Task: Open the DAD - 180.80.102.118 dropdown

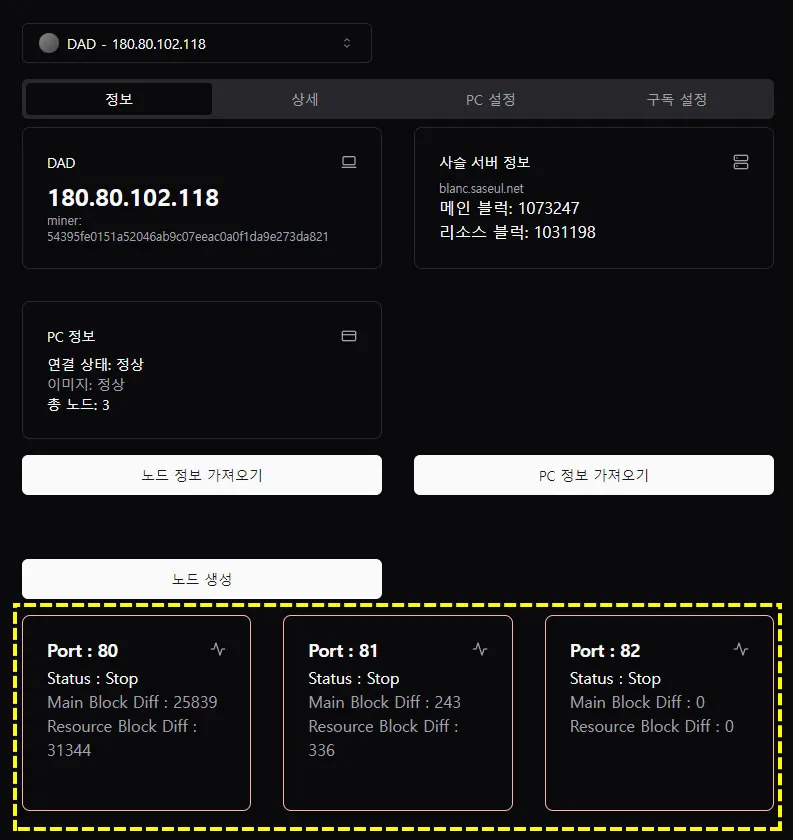Action: [197, 43]
